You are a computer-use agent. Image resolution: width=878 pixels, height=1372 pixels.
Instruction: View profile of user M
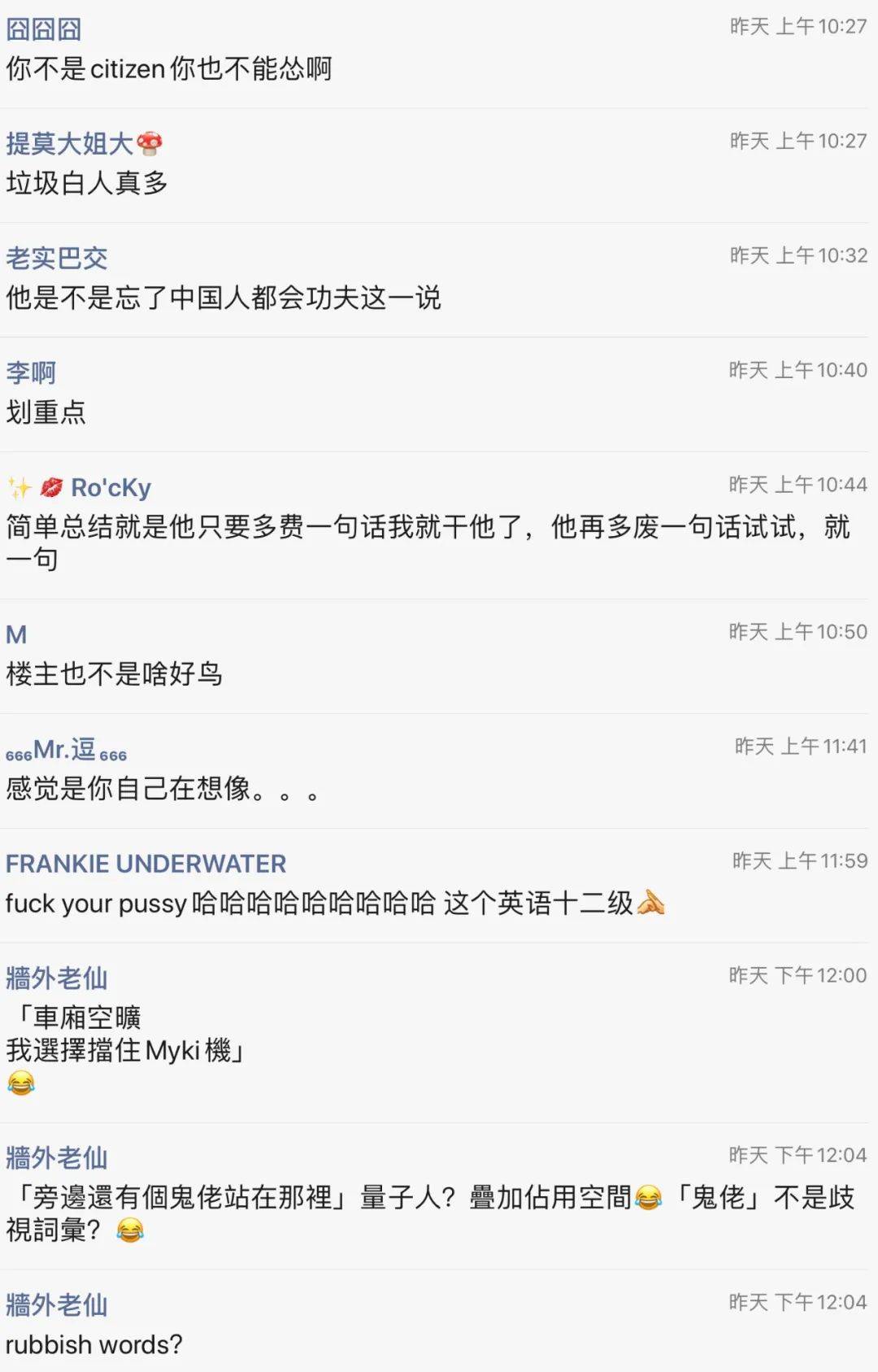coord(16,634)
